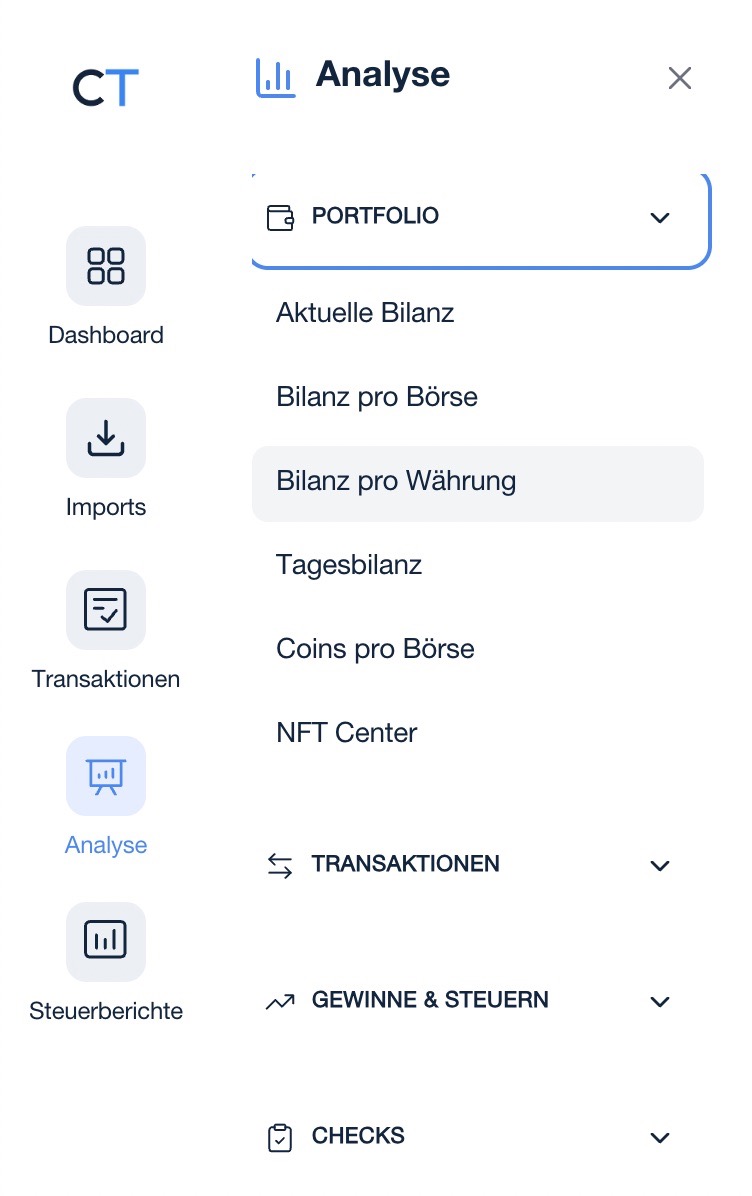Tap the CT logo
Image resolution: width=752 pixels, height=1196 pixels.
point(106,88)
